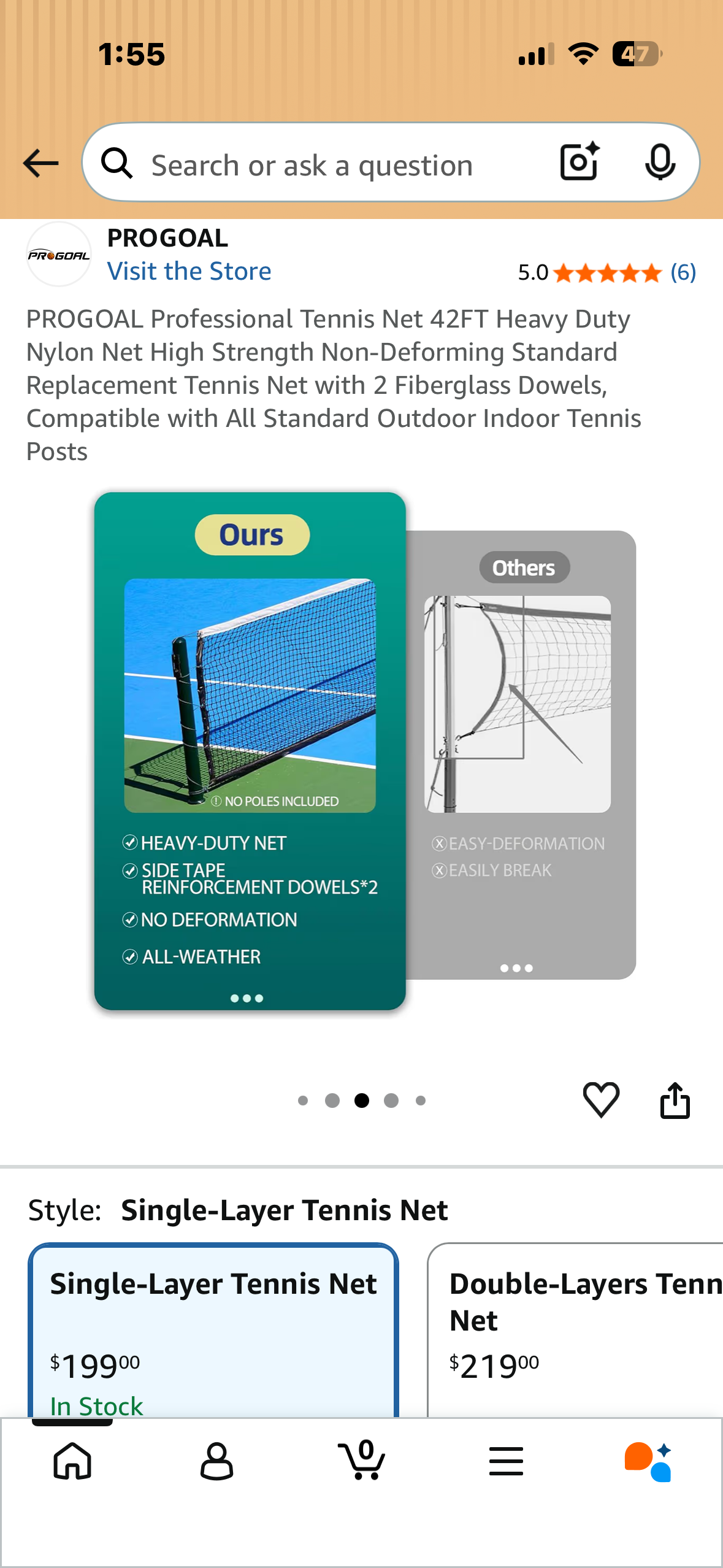
Task: Go back using the arrow icon
Action: point(40,164)
